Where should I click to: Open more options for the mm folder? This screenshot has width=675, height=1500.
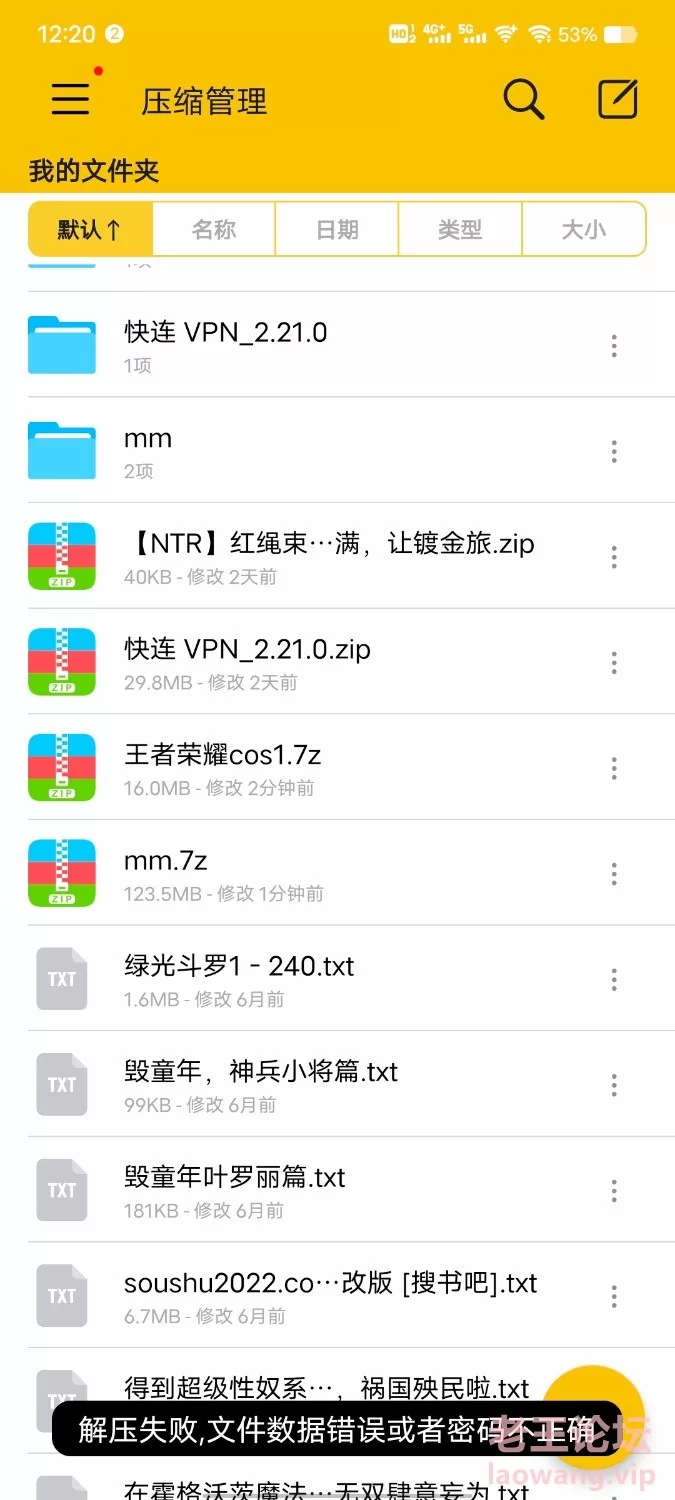614,452
